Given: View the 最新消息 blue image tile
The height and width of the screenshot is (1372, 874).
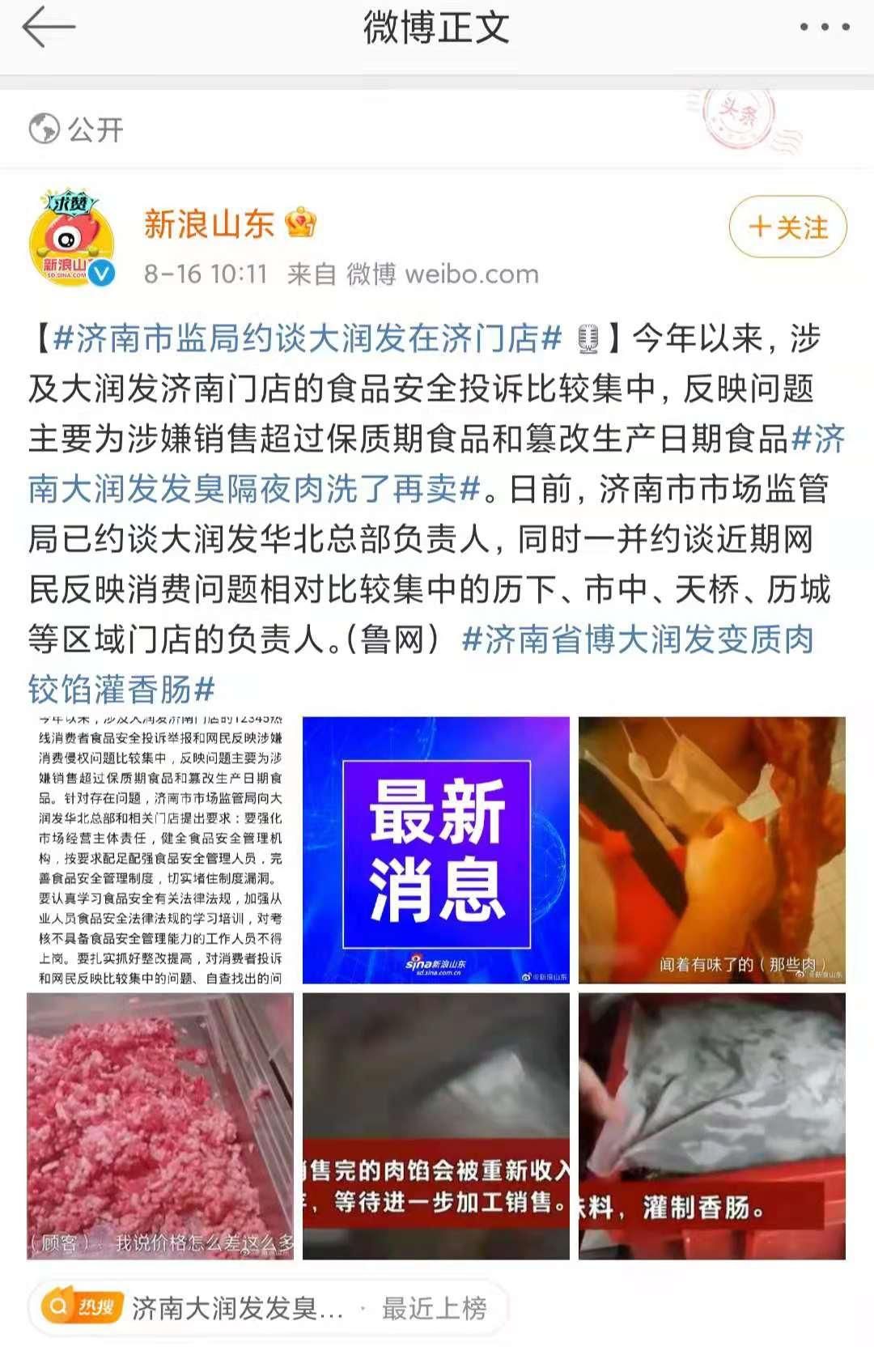Looking at the screenshot, I should click(436, 850).
